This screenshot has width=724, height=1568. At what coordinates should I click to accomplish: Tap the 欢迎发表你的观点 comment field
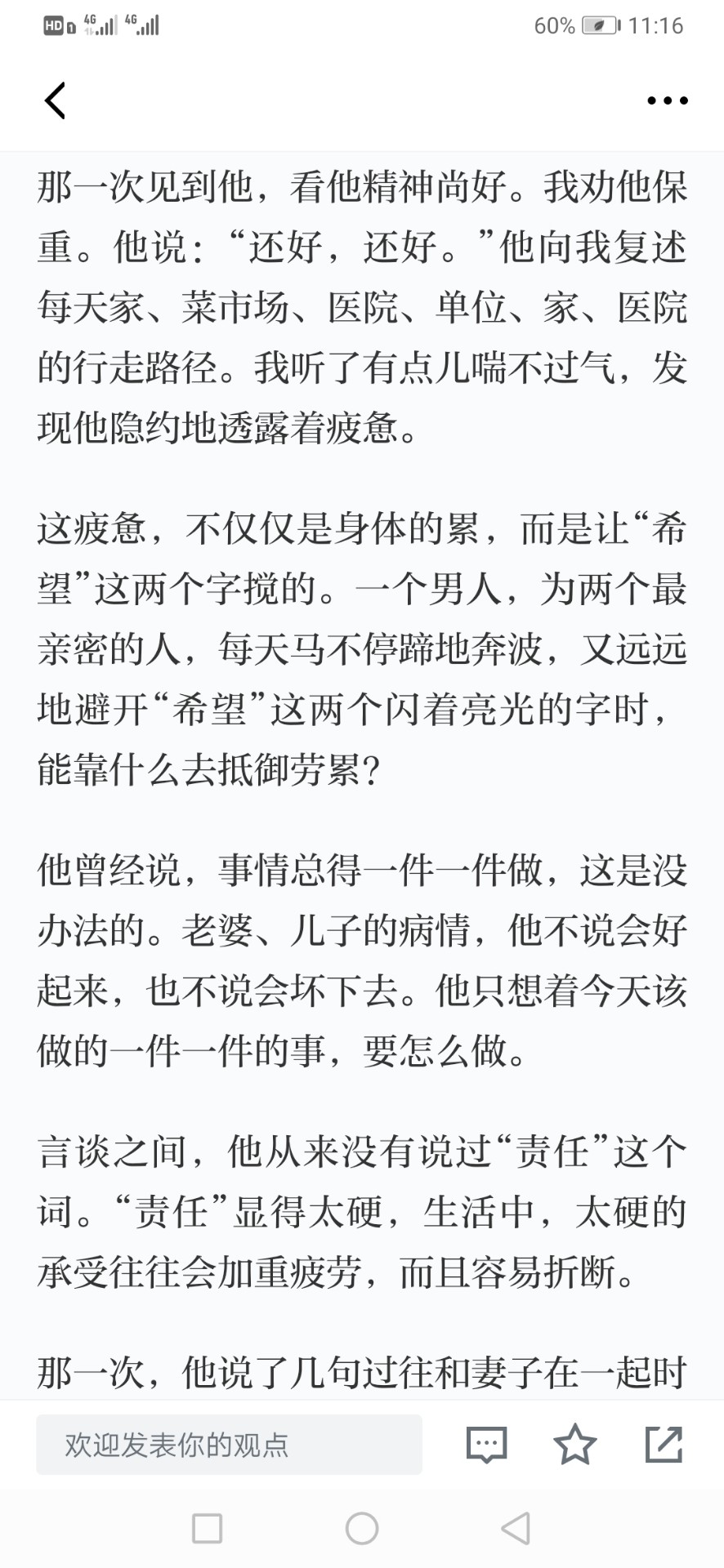click(x=229, y=1445)
